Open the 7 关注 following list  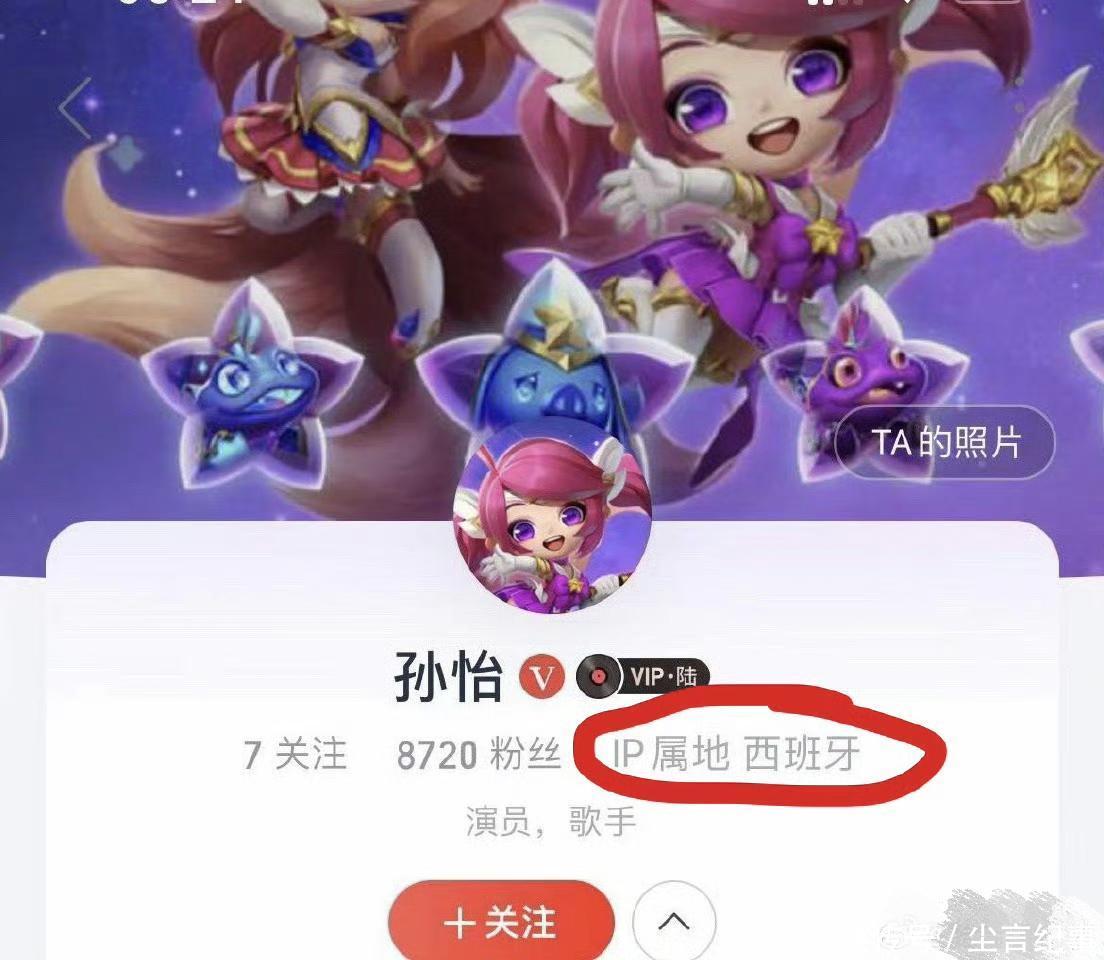[295, 755]
